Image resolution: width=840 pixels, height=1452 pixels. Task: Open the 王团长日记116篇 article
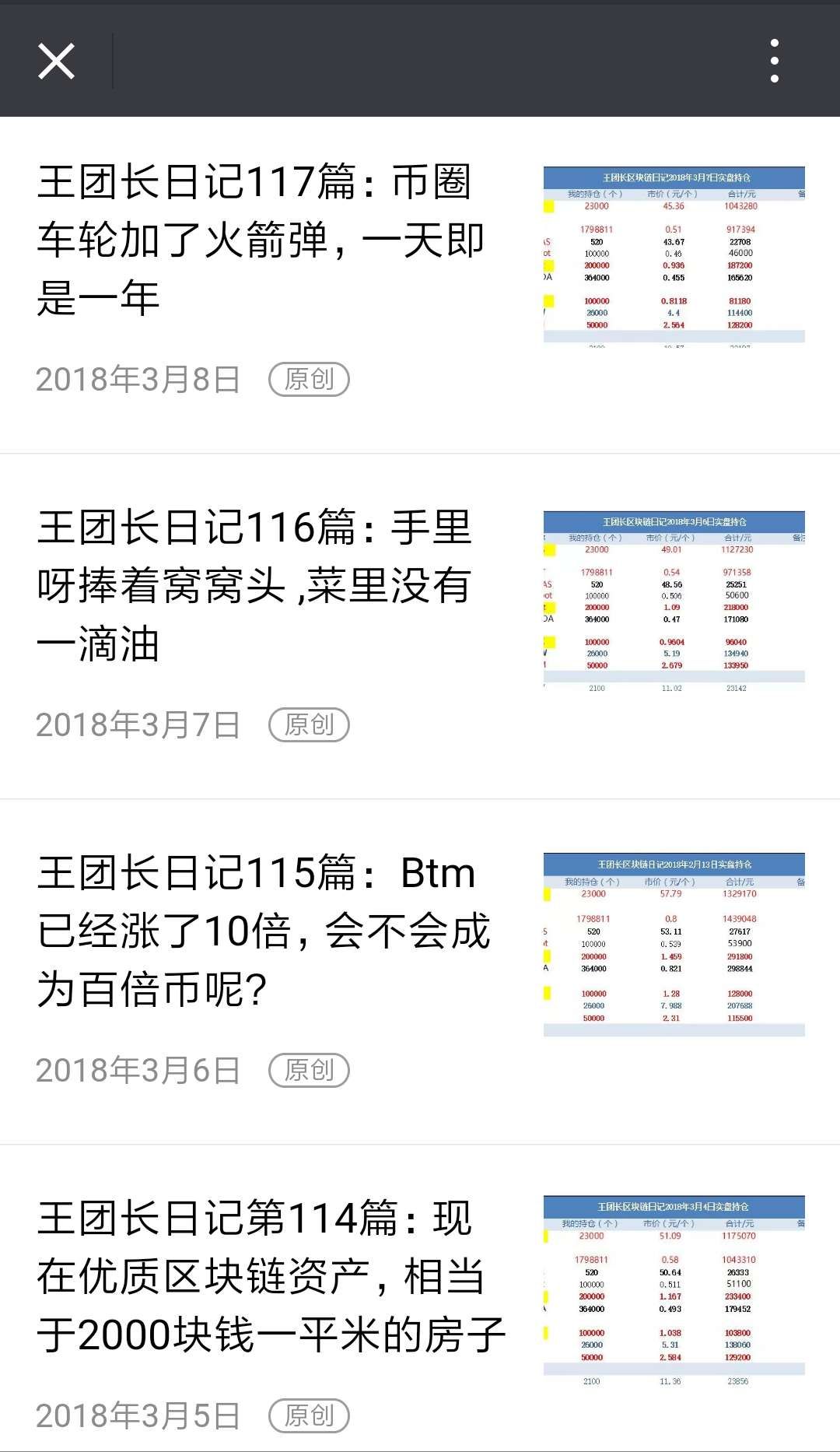coord(255,585)
